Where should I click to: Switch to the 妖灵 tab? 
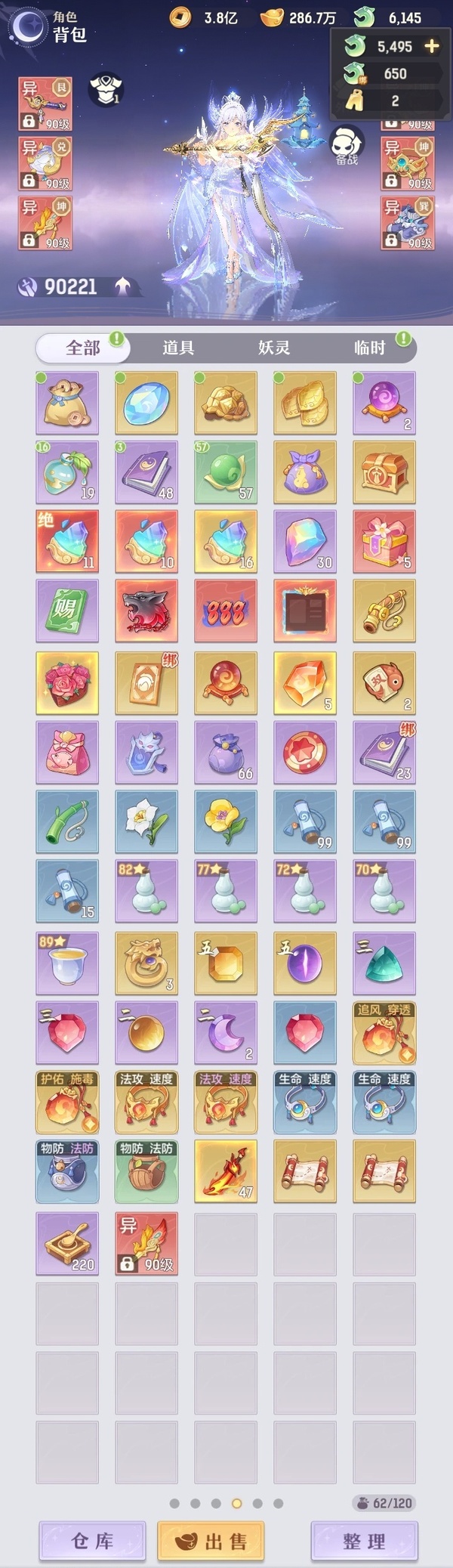(x=273, y=348)
